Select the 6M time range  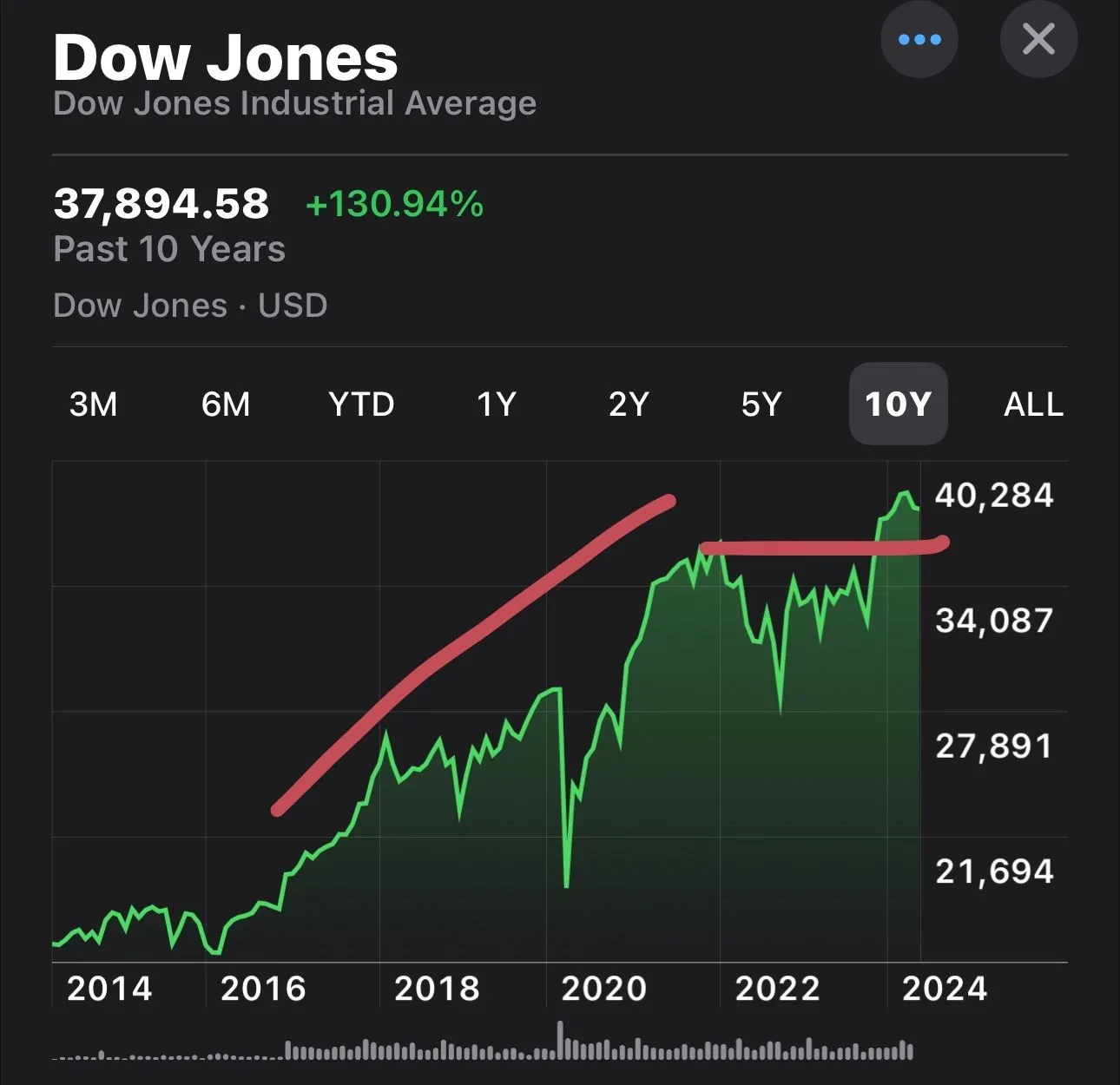(226, 404)
